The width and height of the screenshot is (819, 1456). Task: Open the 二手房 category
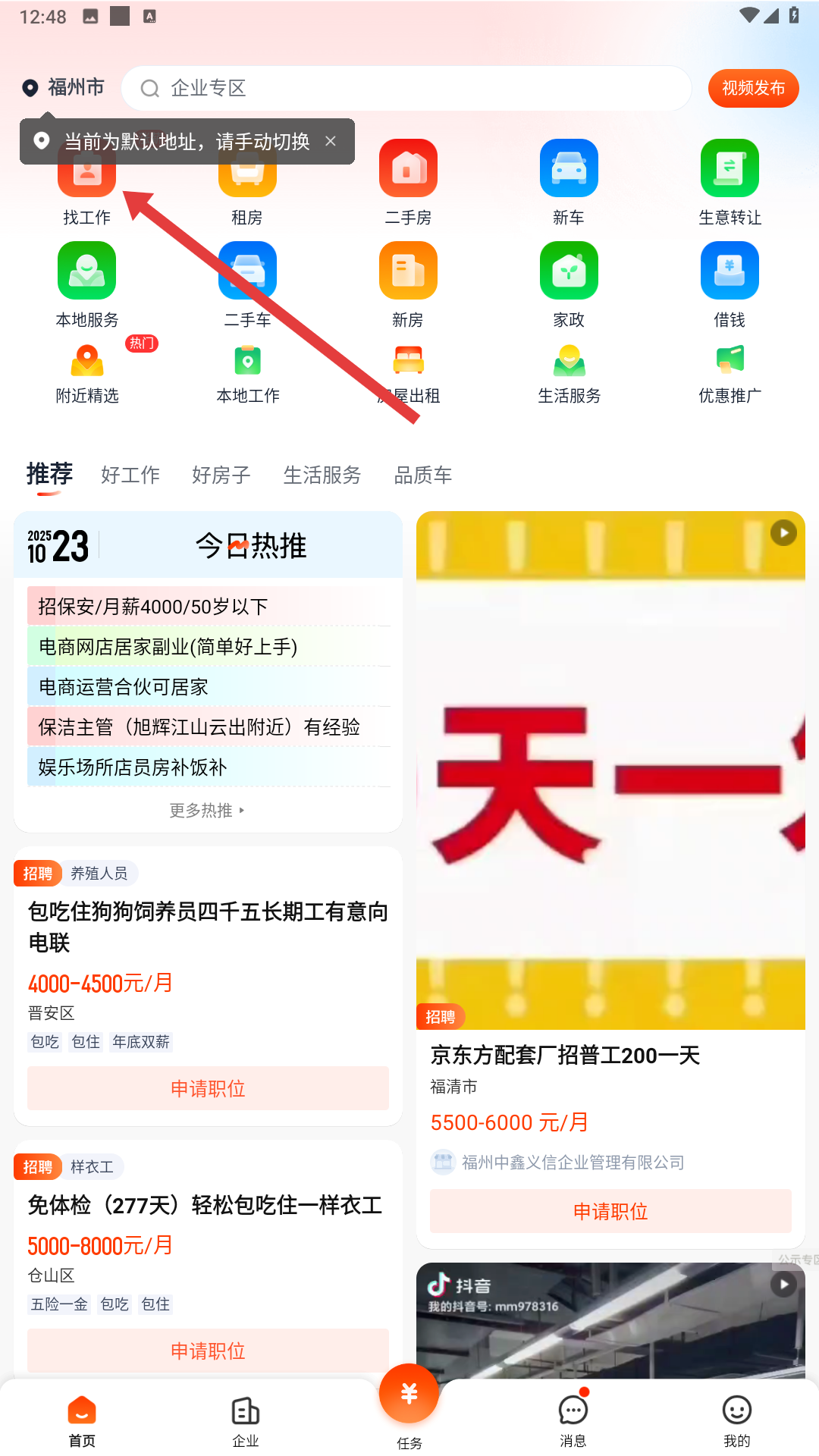point(408,182)
